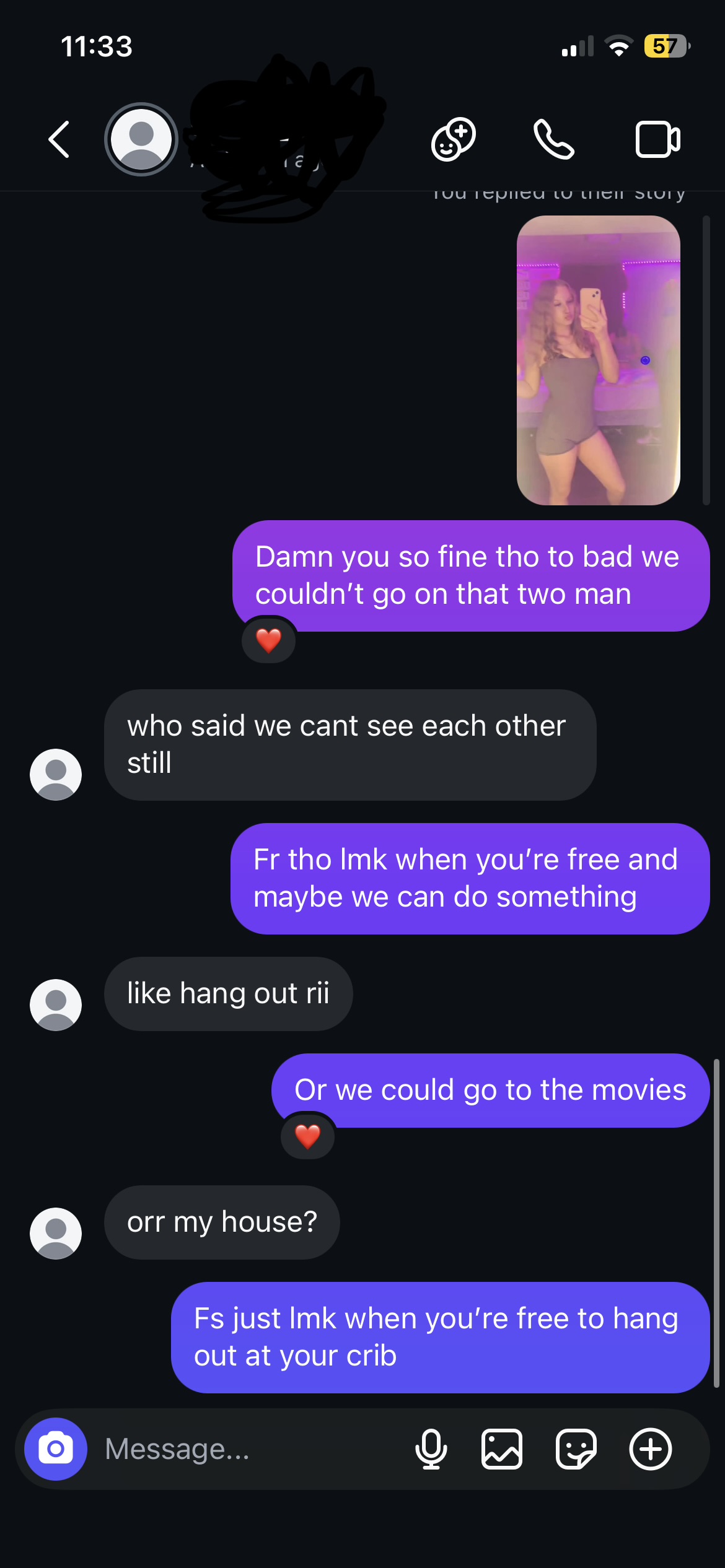
Task: Focus the Message text field
Action: coord(248,1448)
